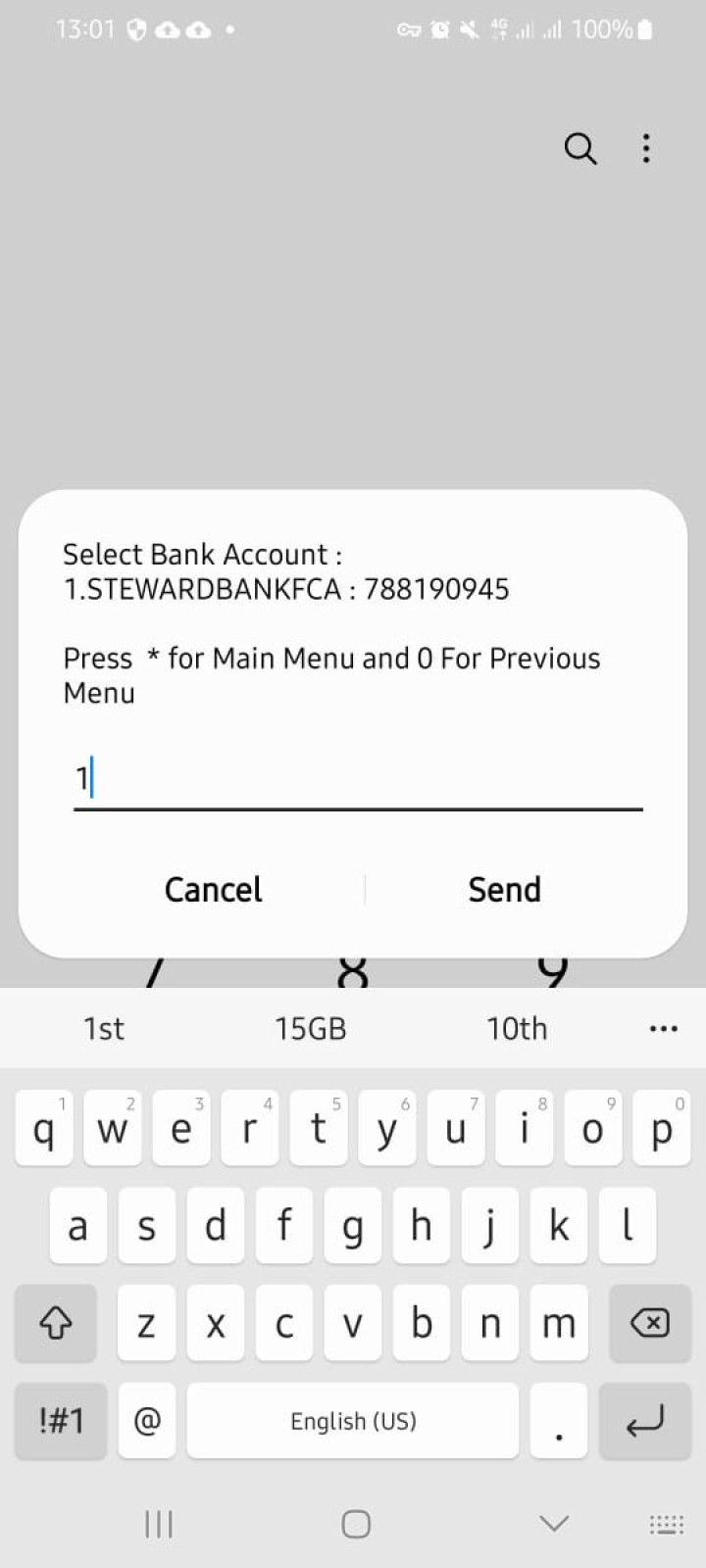Open the keyboard switcher icon
This screenshot has height=1568, width=706.
pos(667,1523)
